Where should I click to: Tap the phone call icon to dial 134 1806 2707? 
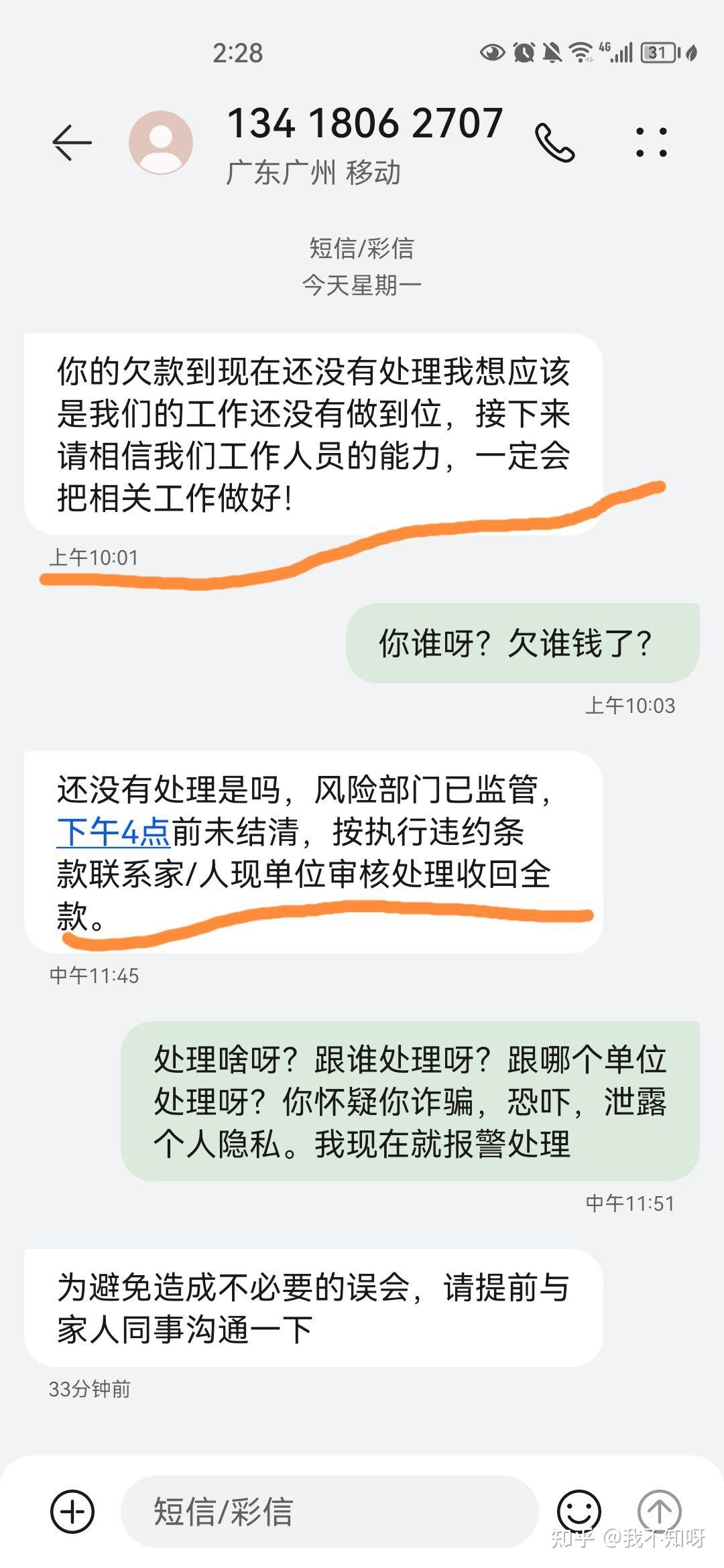554,143
